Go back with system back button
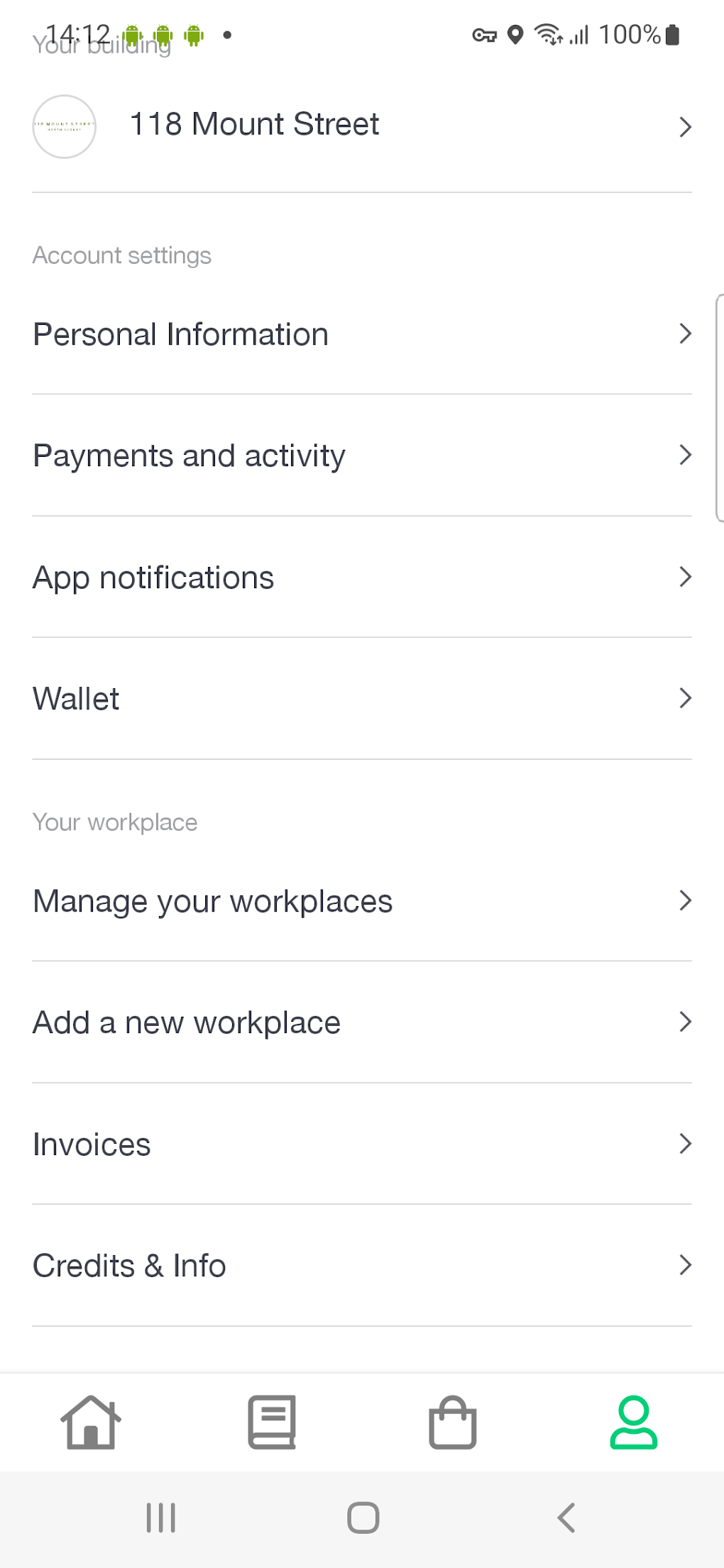Screen dimensions: 724x1568 (566, 1518)
